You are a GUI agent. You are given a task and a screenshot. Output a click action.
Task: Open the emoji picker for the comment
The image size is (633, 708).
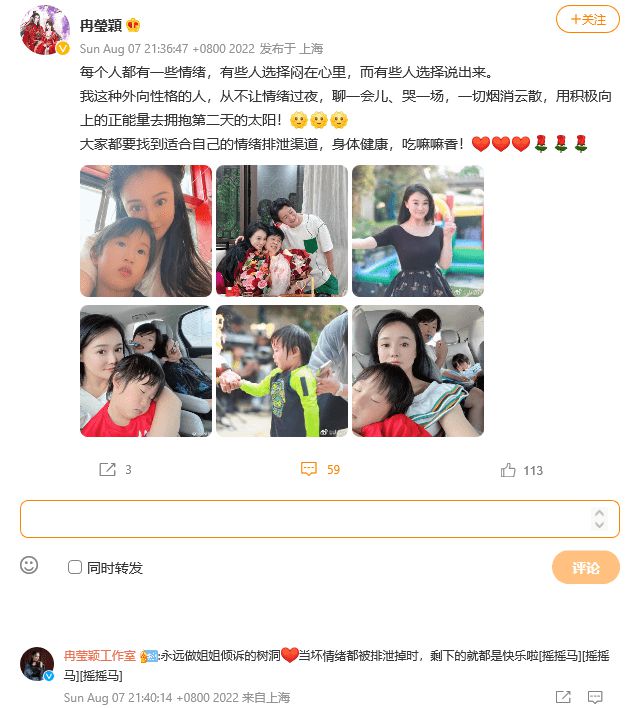[x=30, y=566]
